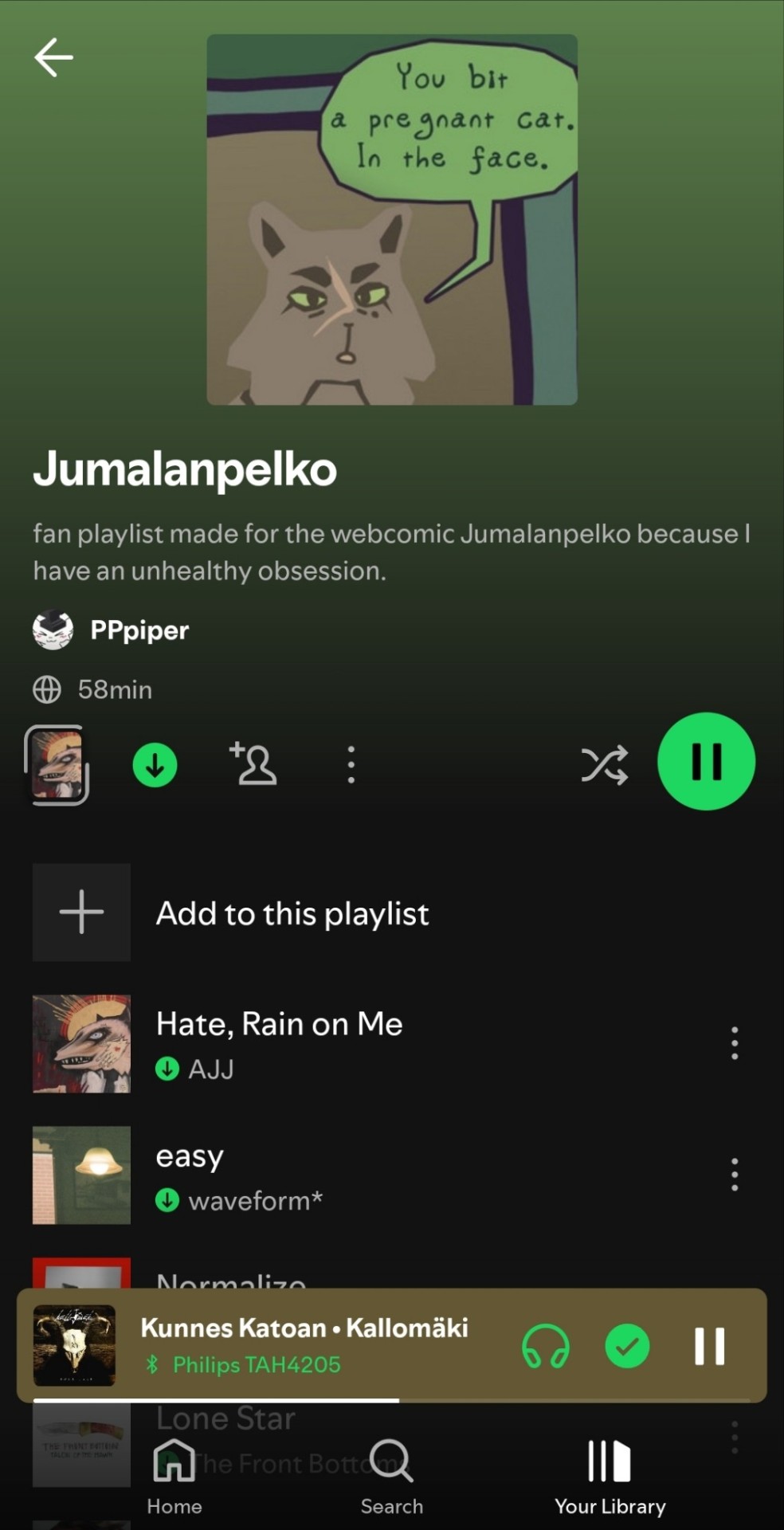Image resolution: width=784 pixels, height=1530 pixels.
Task: Open the headphones device picker
Action: tap(546, 1346)
